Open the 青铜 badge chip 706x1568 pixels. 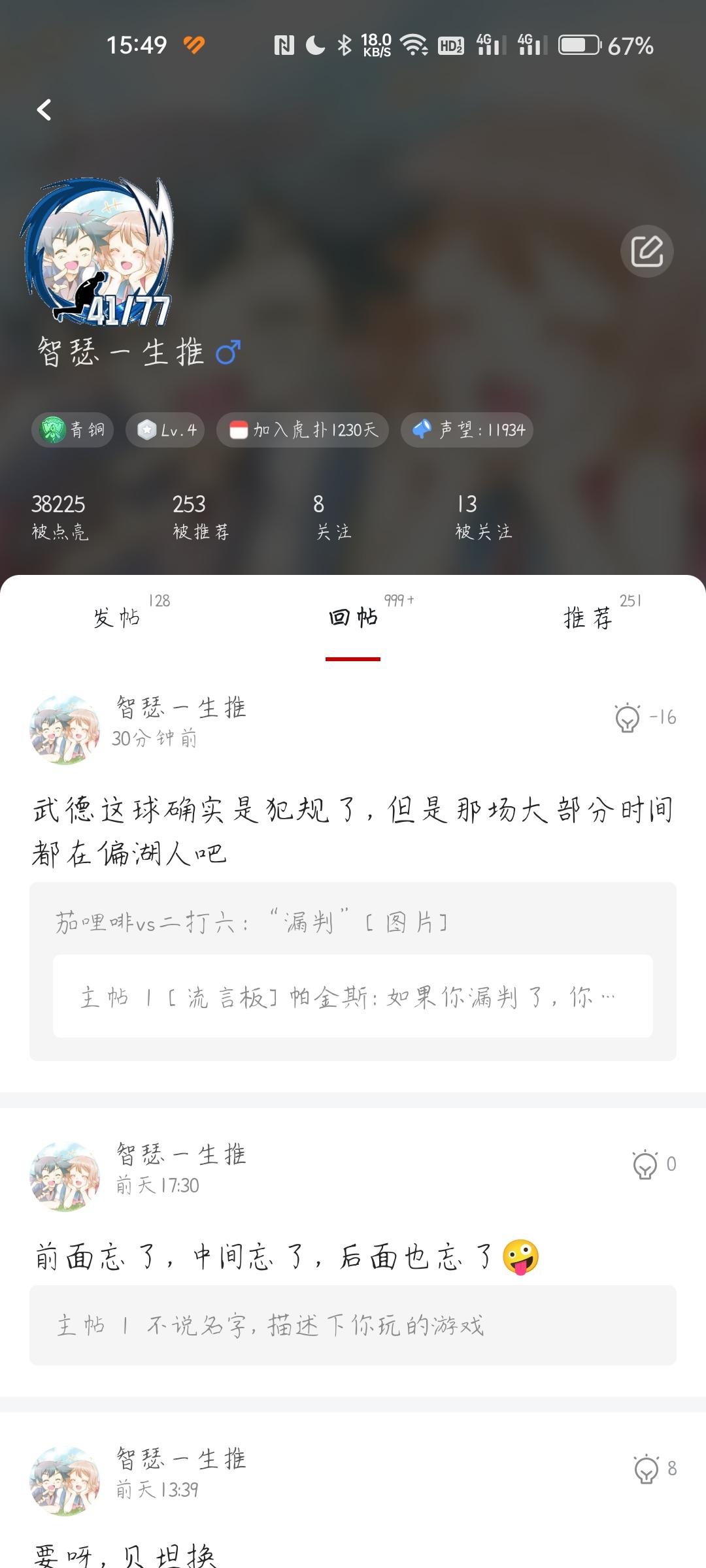tap(73, 430)
